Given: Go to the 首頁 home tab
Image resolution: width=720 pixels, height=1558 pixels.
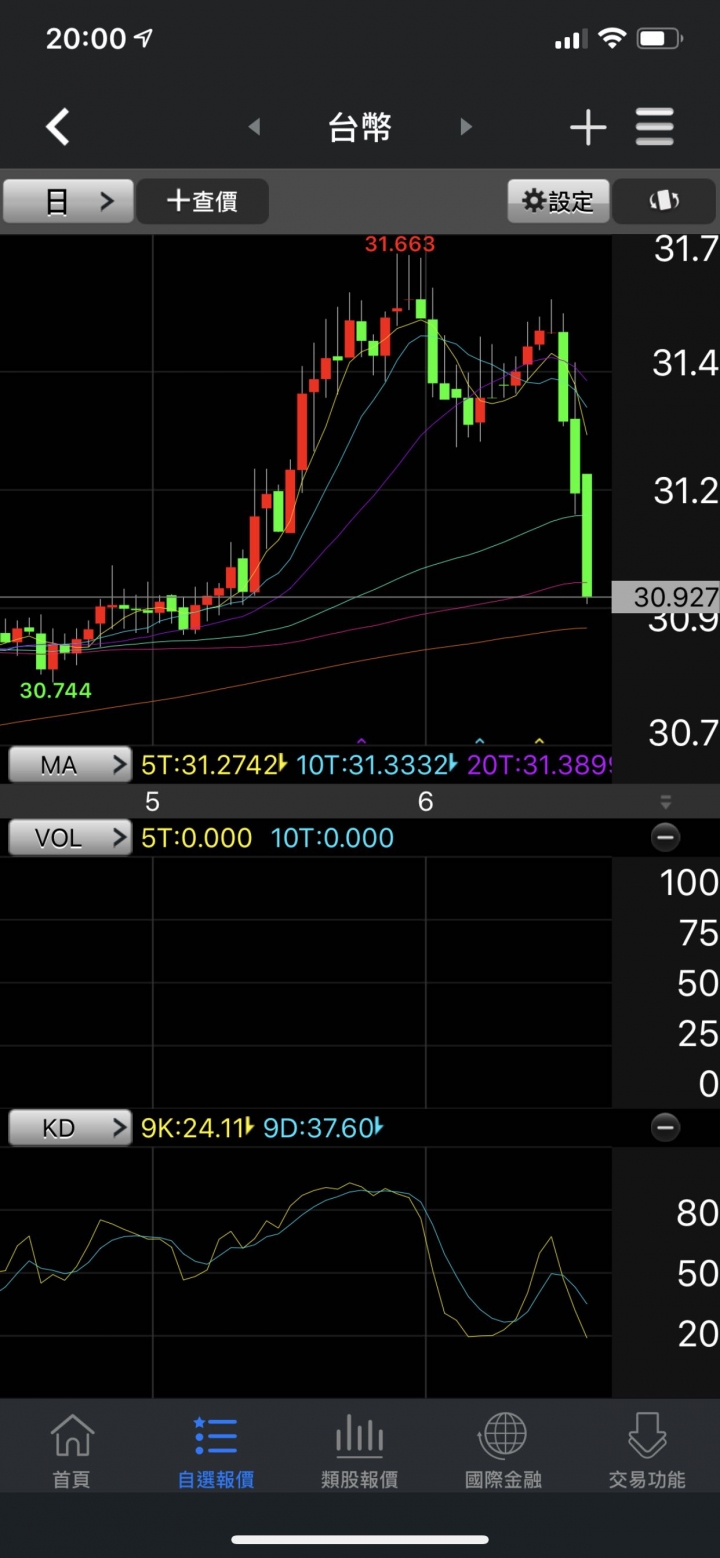Looking at the screenshot, I should (x=72, y=1451).
